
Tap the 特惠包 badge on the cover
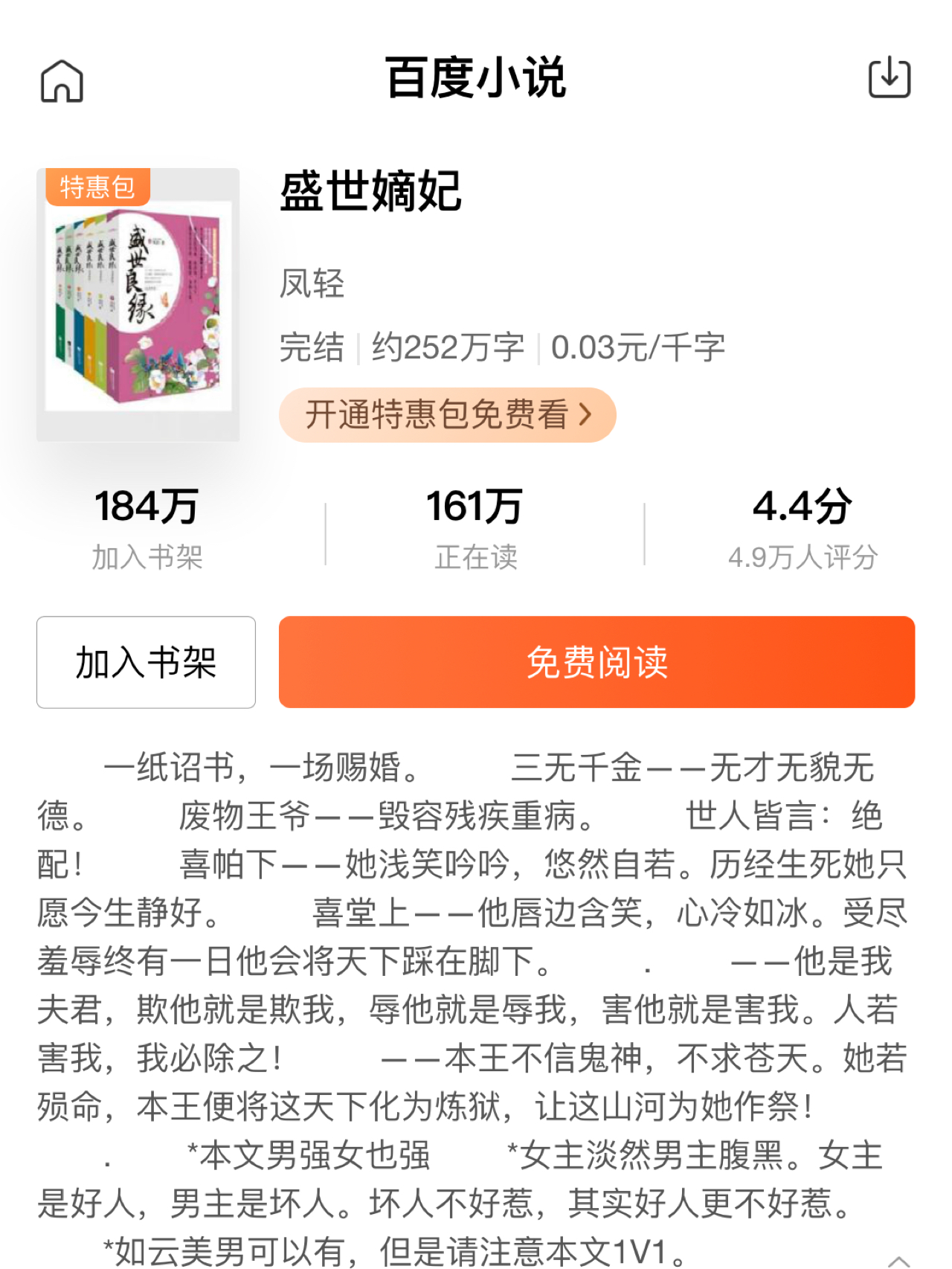(x=99, y=187)
